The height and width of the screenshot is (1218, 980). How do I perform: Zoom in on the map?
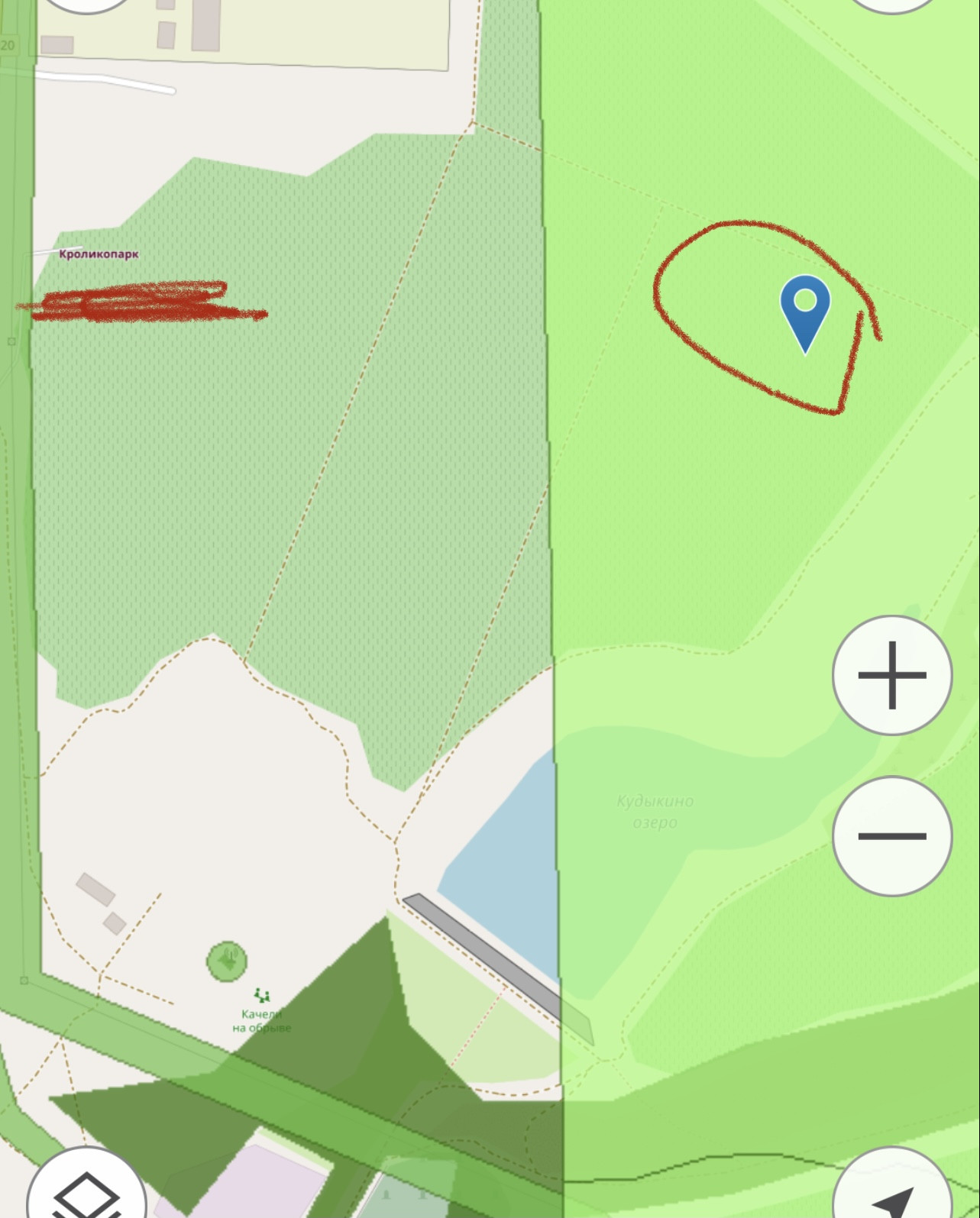pos(891,675)
